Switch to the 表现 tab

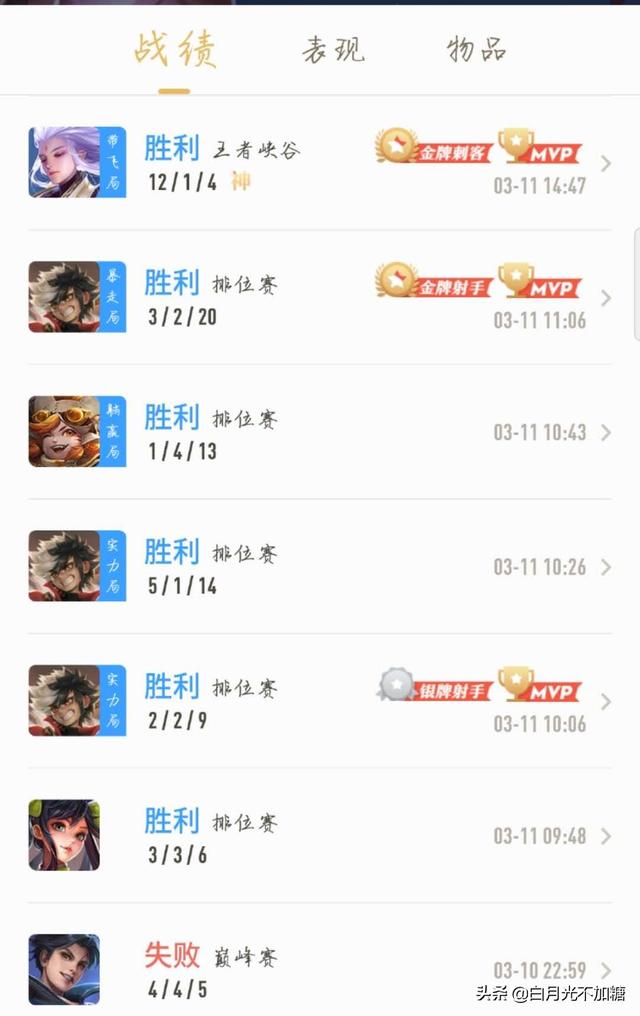click(x=334, y=50)
